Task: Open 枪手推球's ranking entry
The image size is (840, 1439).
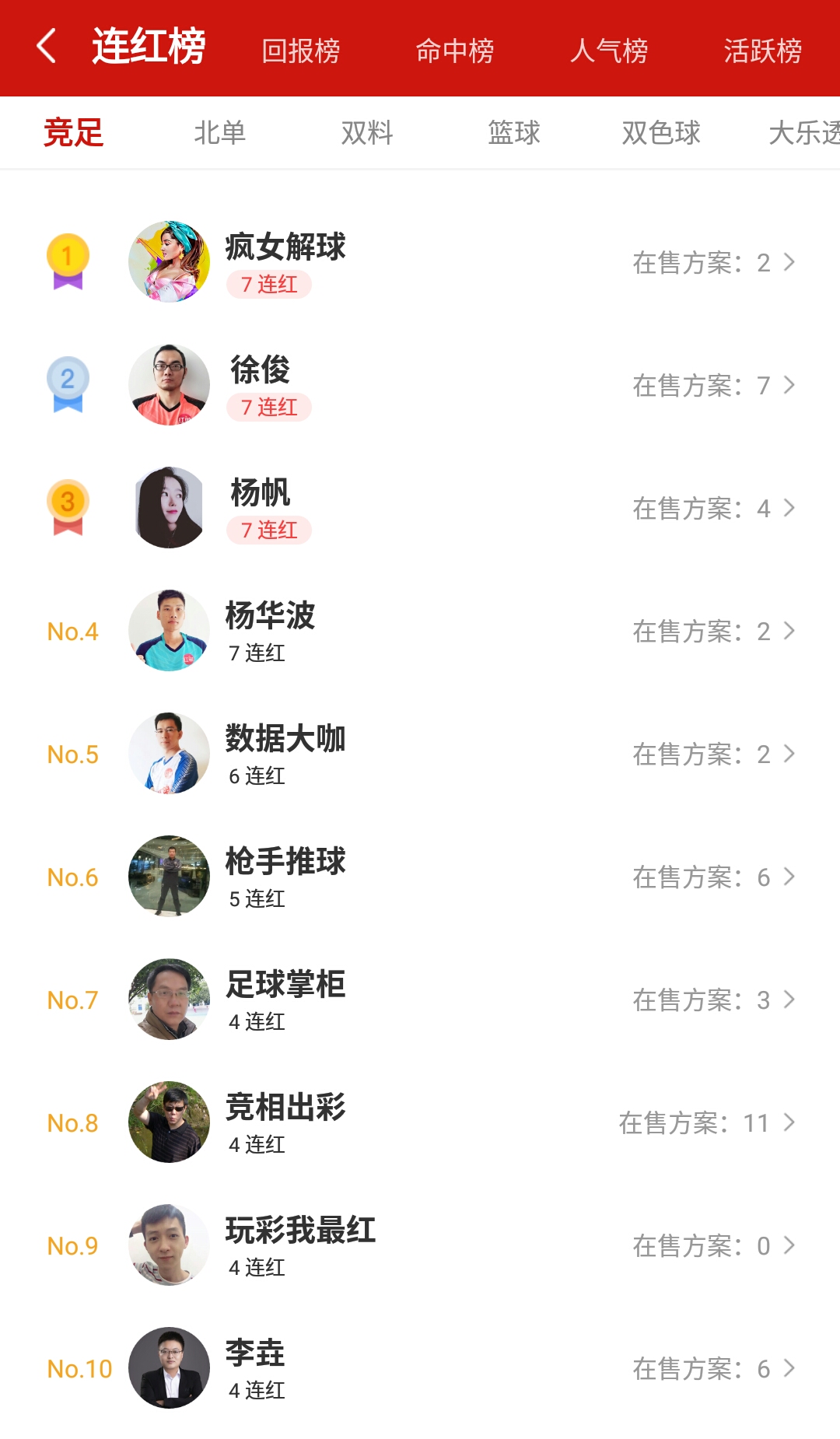Action: [420, 877]
